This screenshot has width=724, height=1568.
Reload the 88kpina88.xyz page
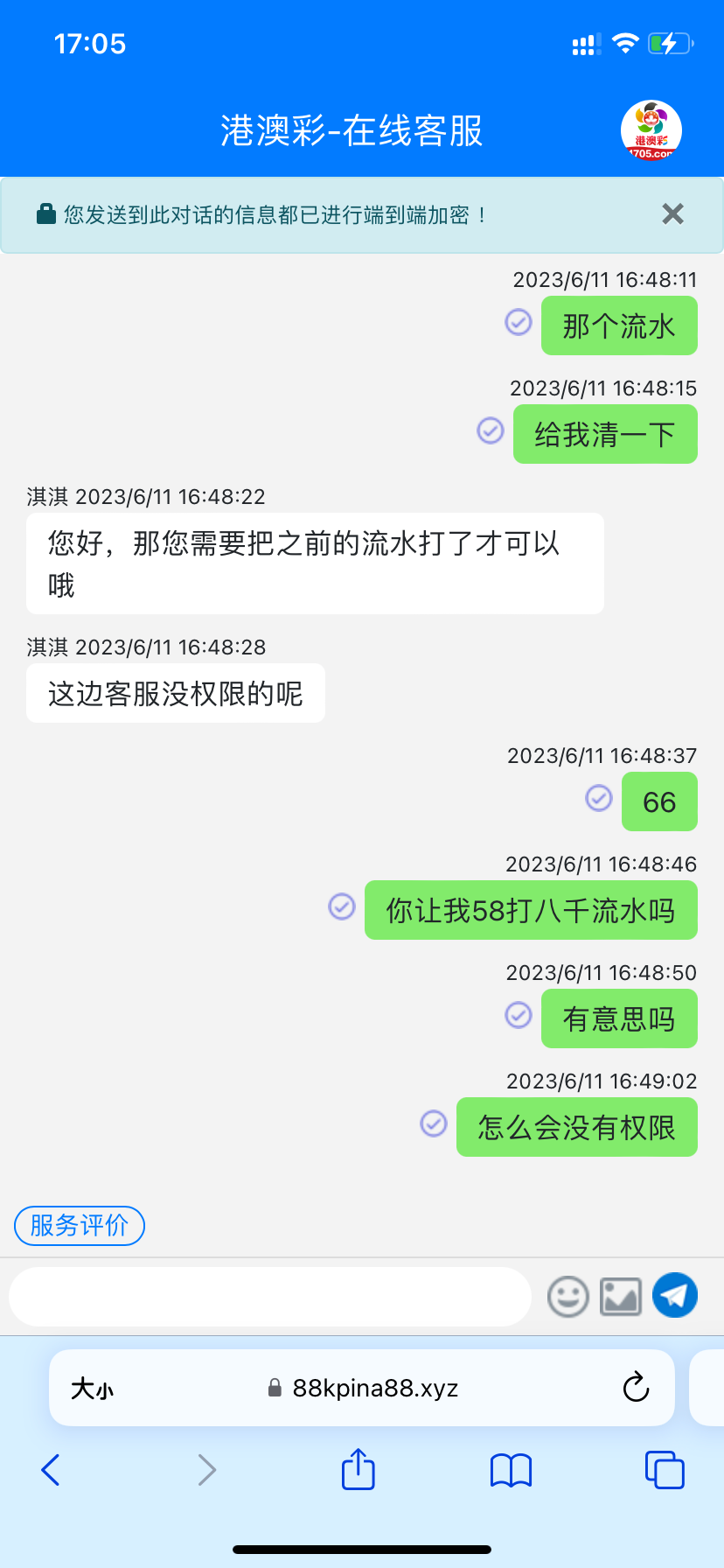pyautogui.click(x=636, y=1388)
